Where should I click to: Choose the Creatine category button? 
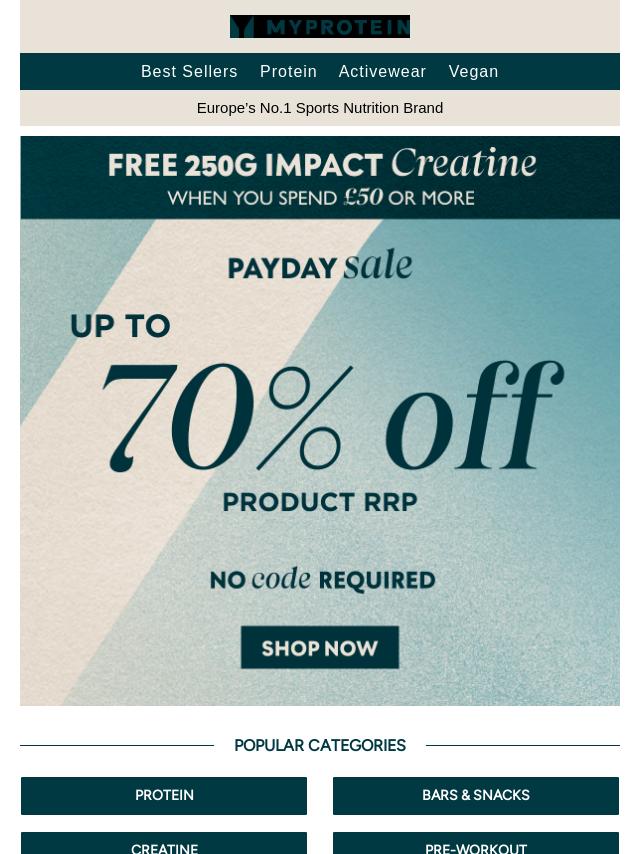(164, 846)
